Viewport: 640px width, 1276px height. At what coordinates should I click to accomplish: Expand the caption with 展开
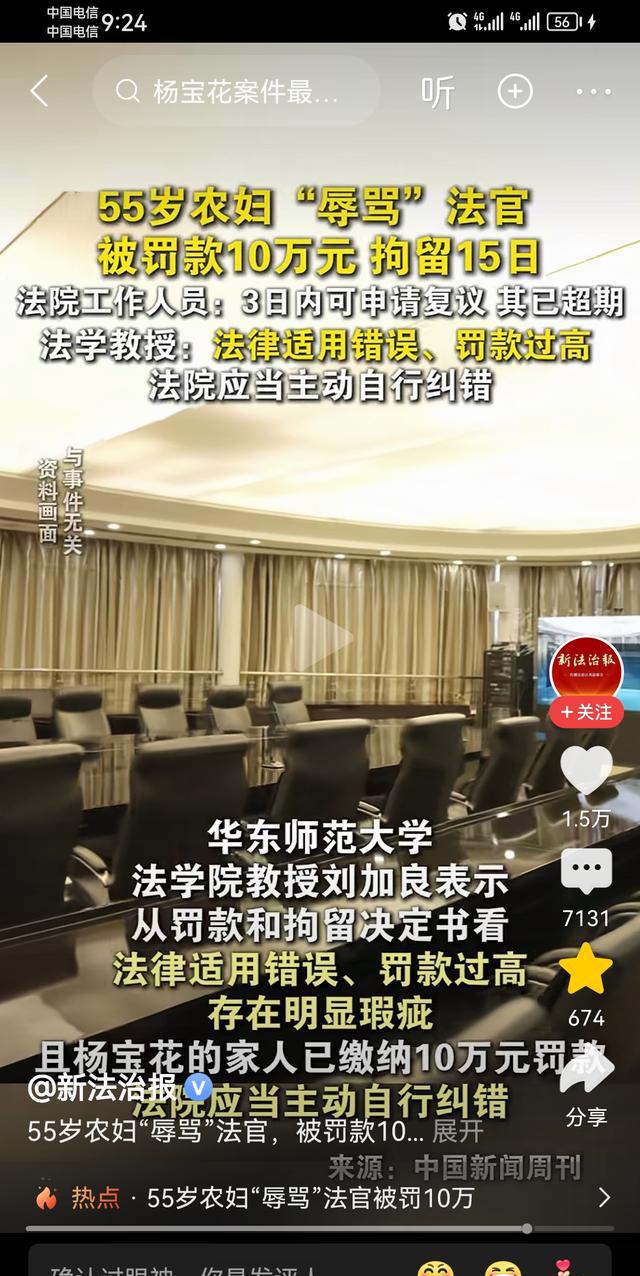click(x=458, y=1131)
